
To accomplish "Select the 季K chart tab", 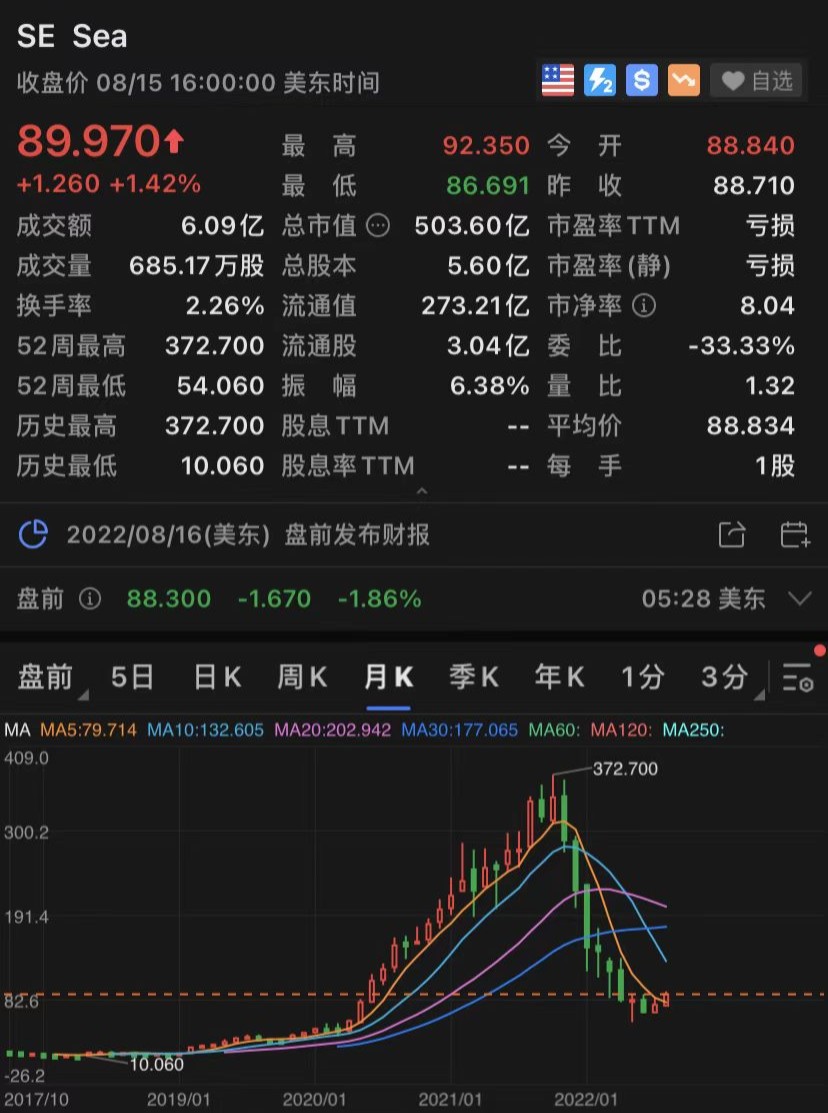I will [473, 678].
